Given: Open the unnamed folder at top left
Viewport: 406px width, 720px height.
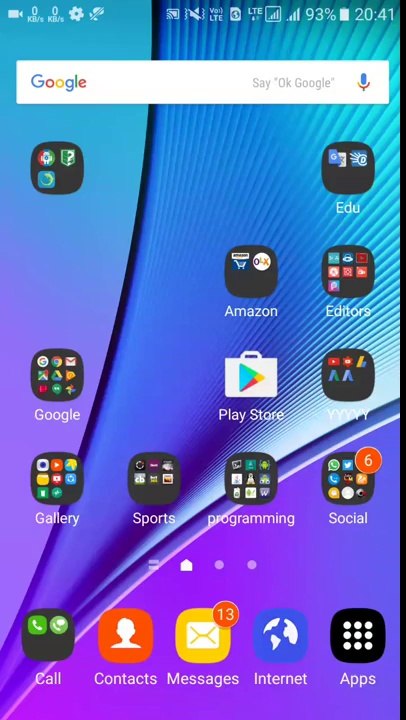Looking at the screenshot, I should (57, 168).
